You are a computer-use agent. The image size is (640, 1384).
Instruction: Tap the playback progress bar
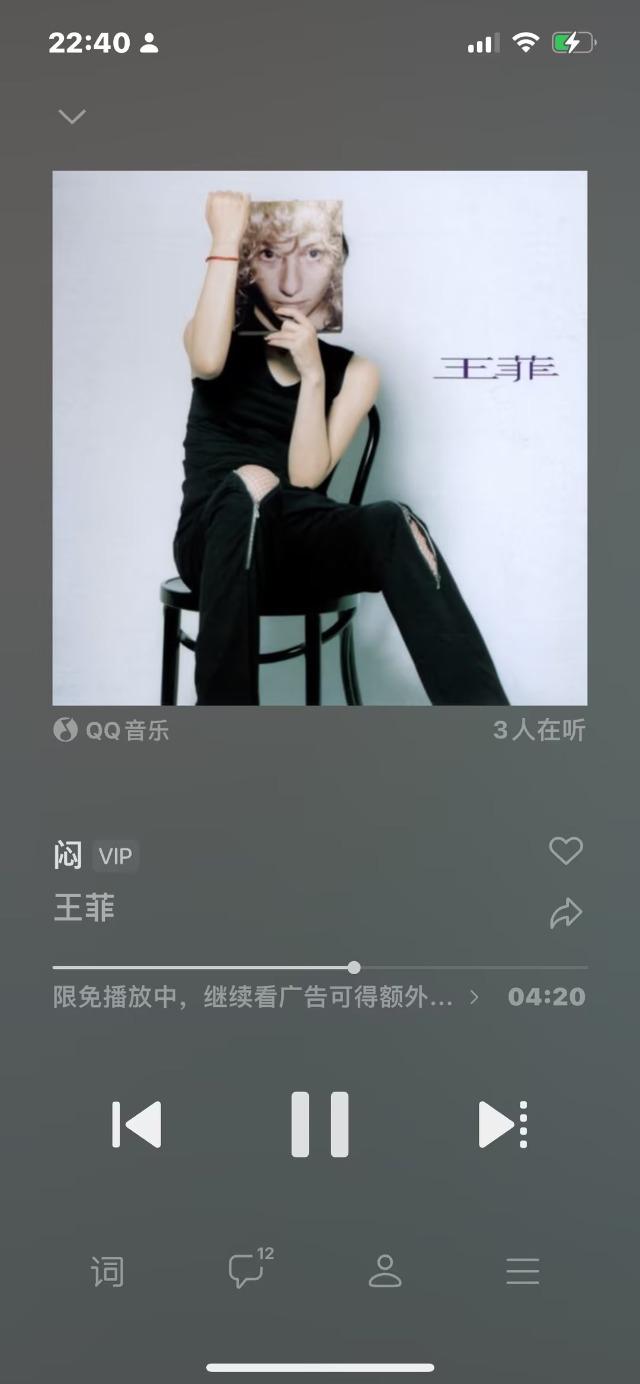[x=320, y=967]
